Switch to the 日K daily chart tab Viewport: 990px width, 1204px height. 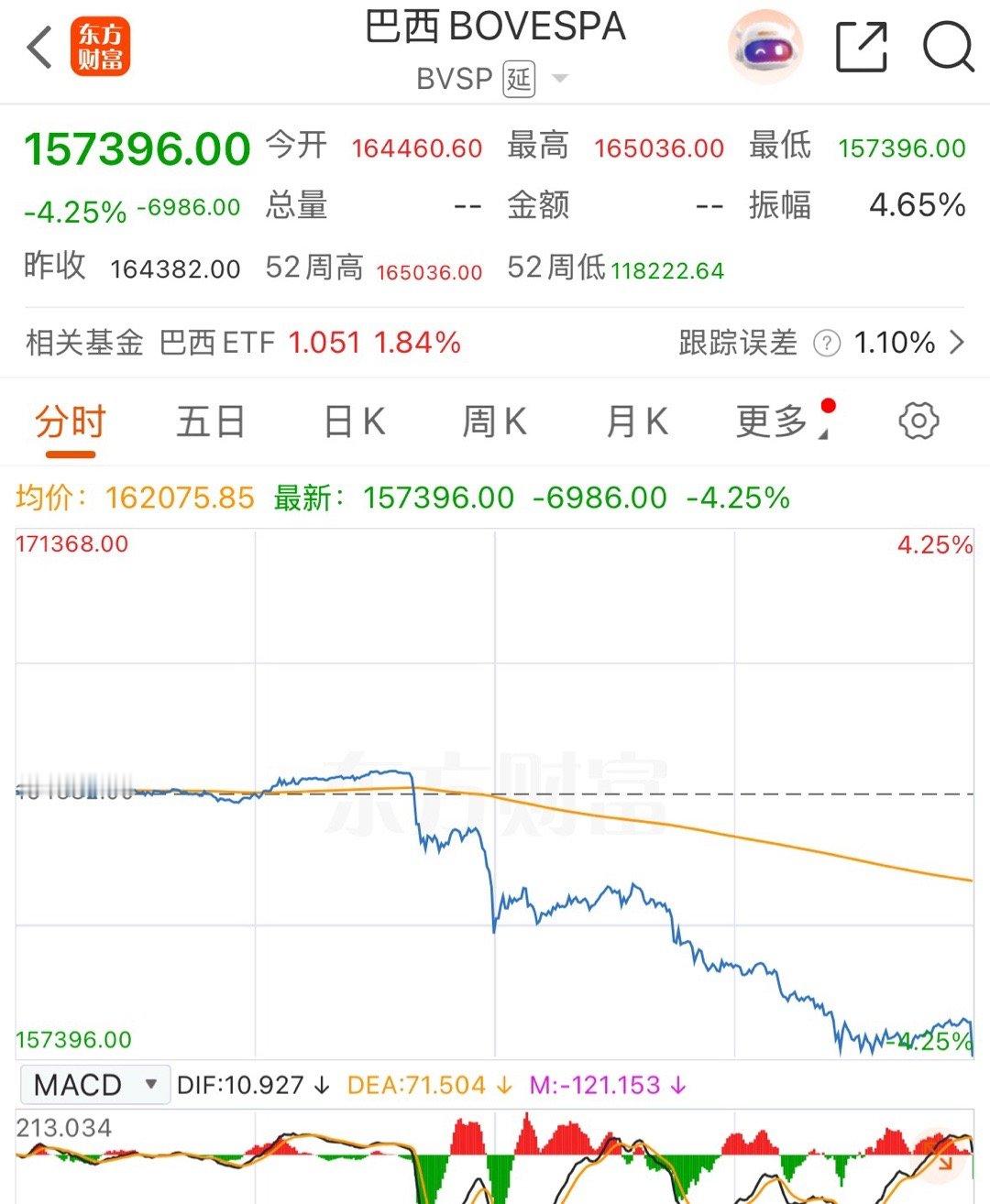[352, 421]
